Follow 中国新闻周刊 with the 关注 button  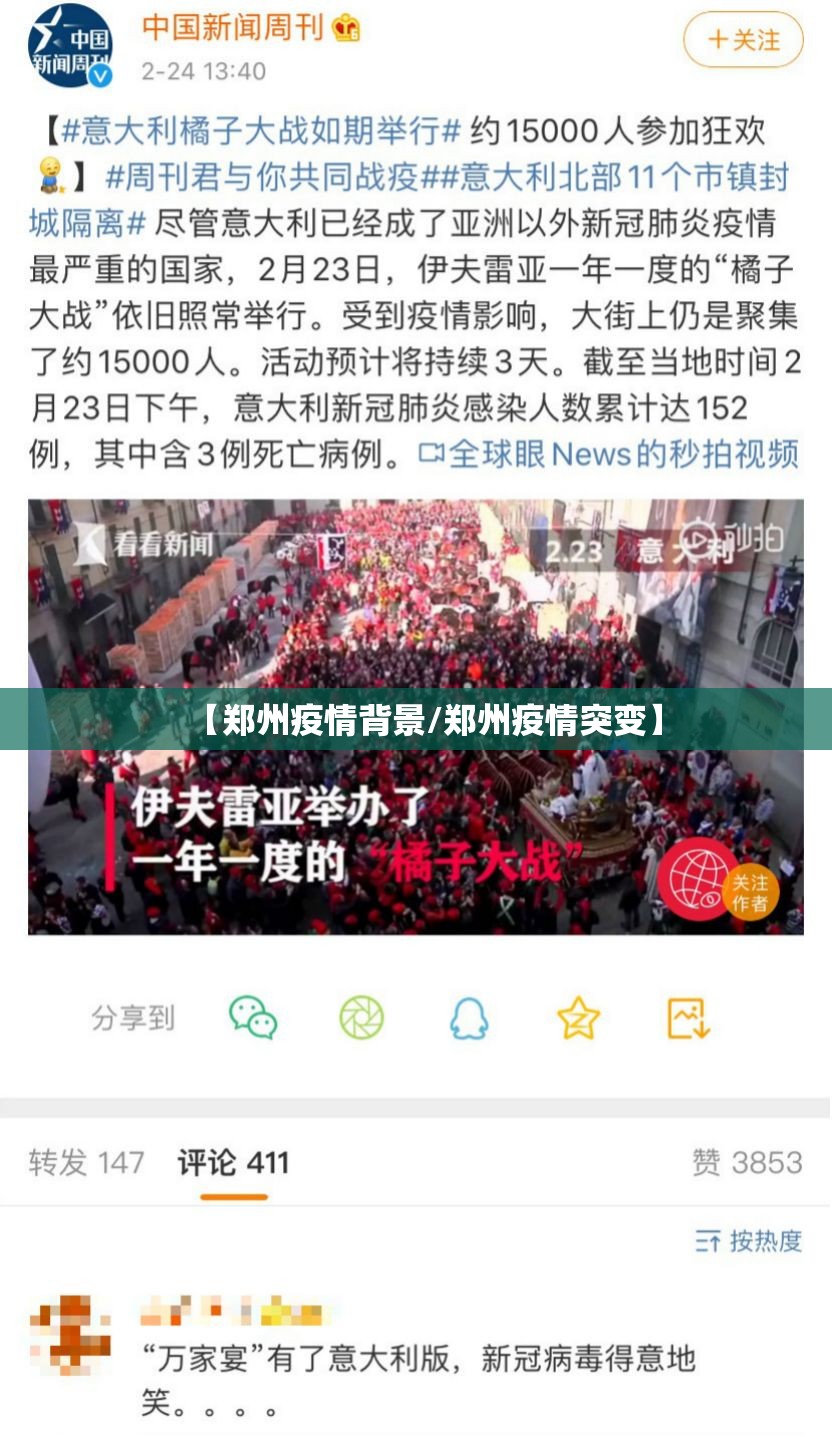coord(743,40)
